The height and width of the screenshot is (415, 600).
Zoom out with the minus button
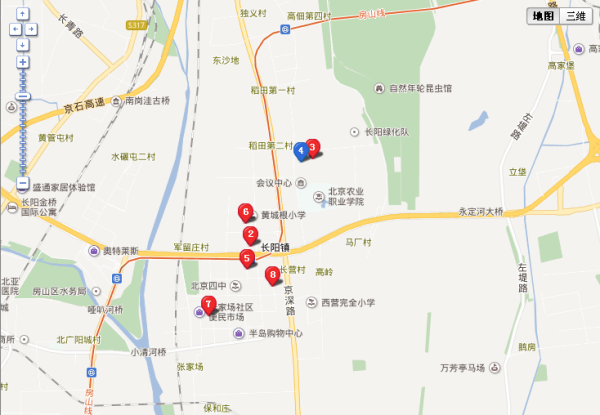pos(22,185)
